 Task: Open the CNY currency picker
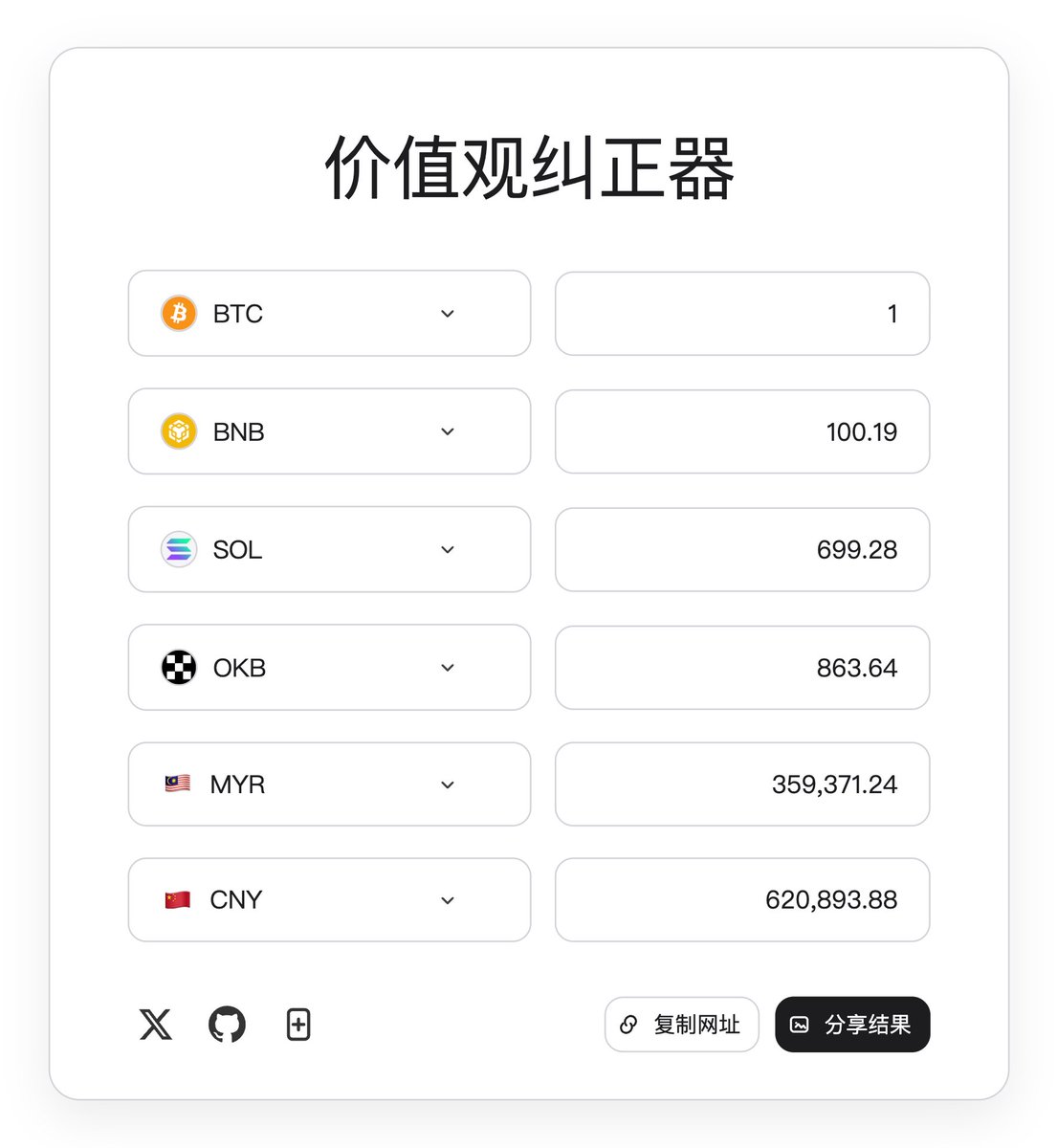[x=329, y=900]
